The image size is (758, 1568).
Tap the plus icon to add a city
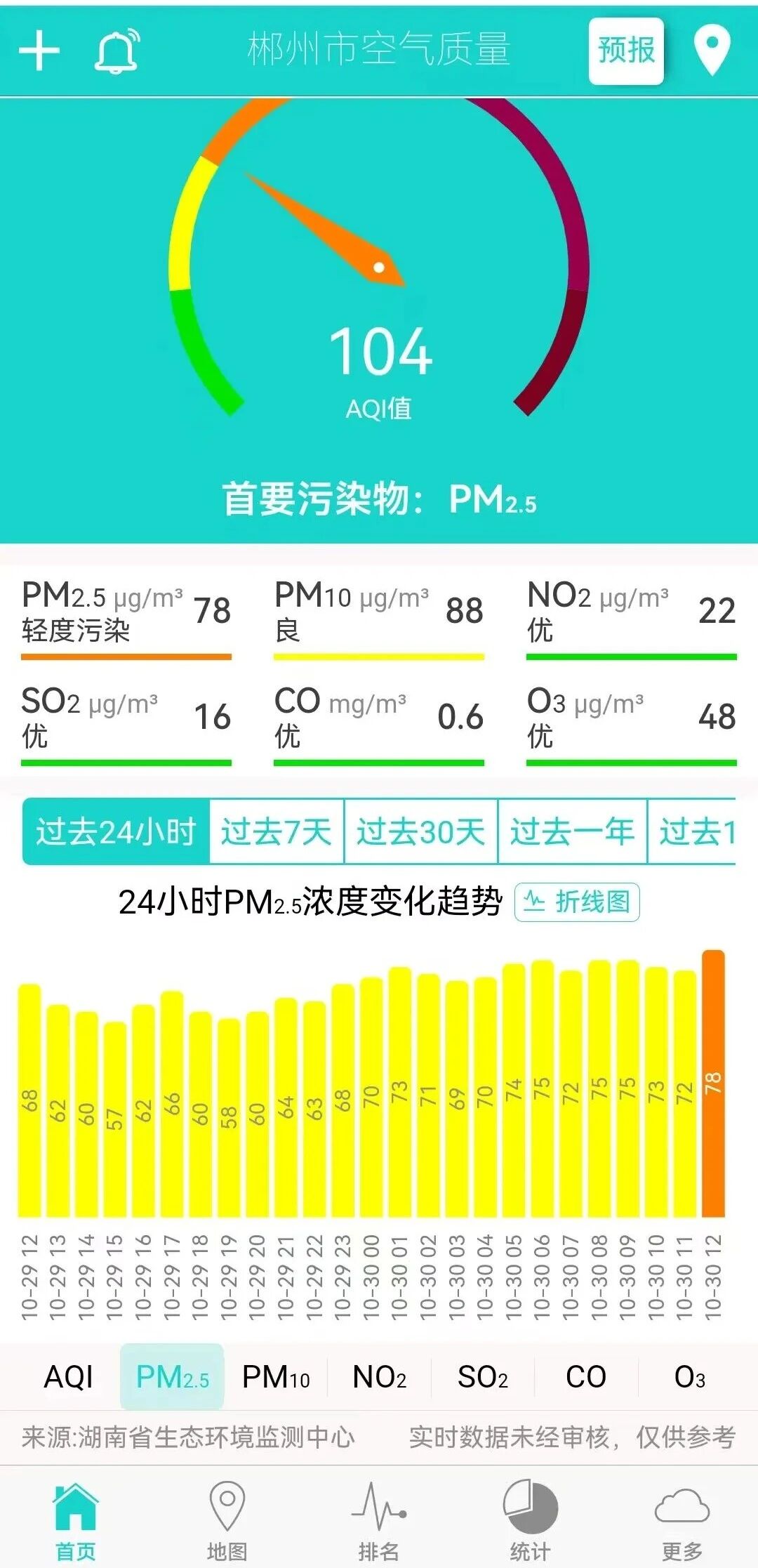(39, 51)
